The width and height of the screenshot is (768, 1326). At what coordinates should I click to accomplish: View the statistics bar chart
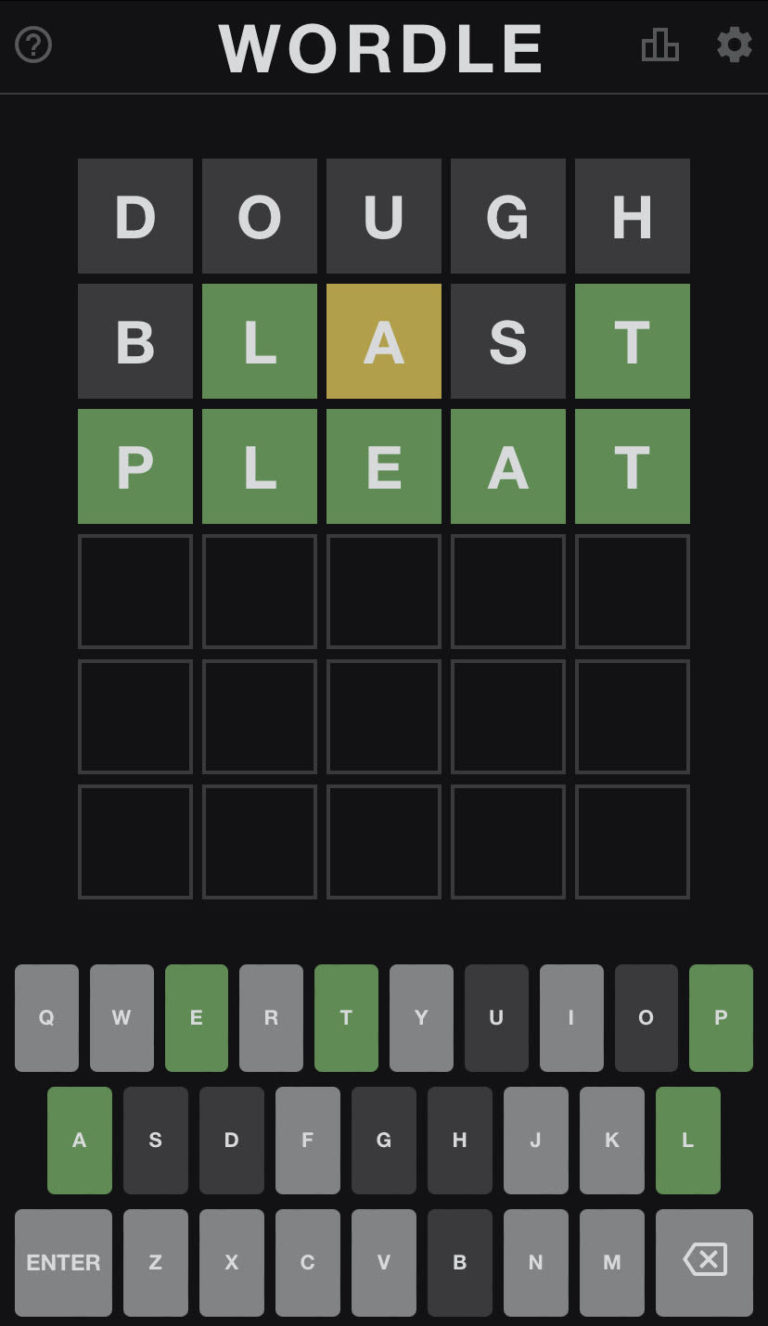(x=660, y=45)
